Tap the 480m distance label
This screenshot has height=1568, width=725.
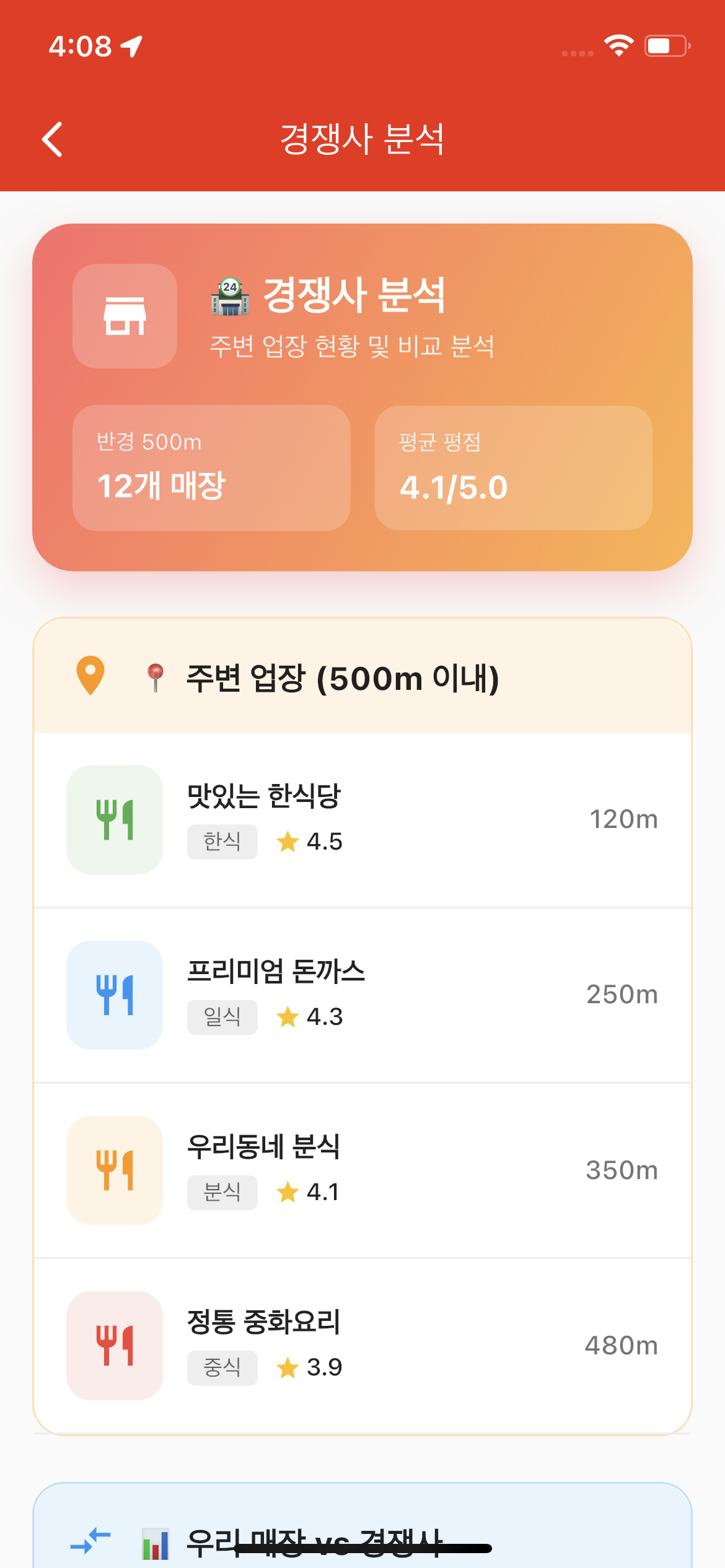tap(622, 1345)
